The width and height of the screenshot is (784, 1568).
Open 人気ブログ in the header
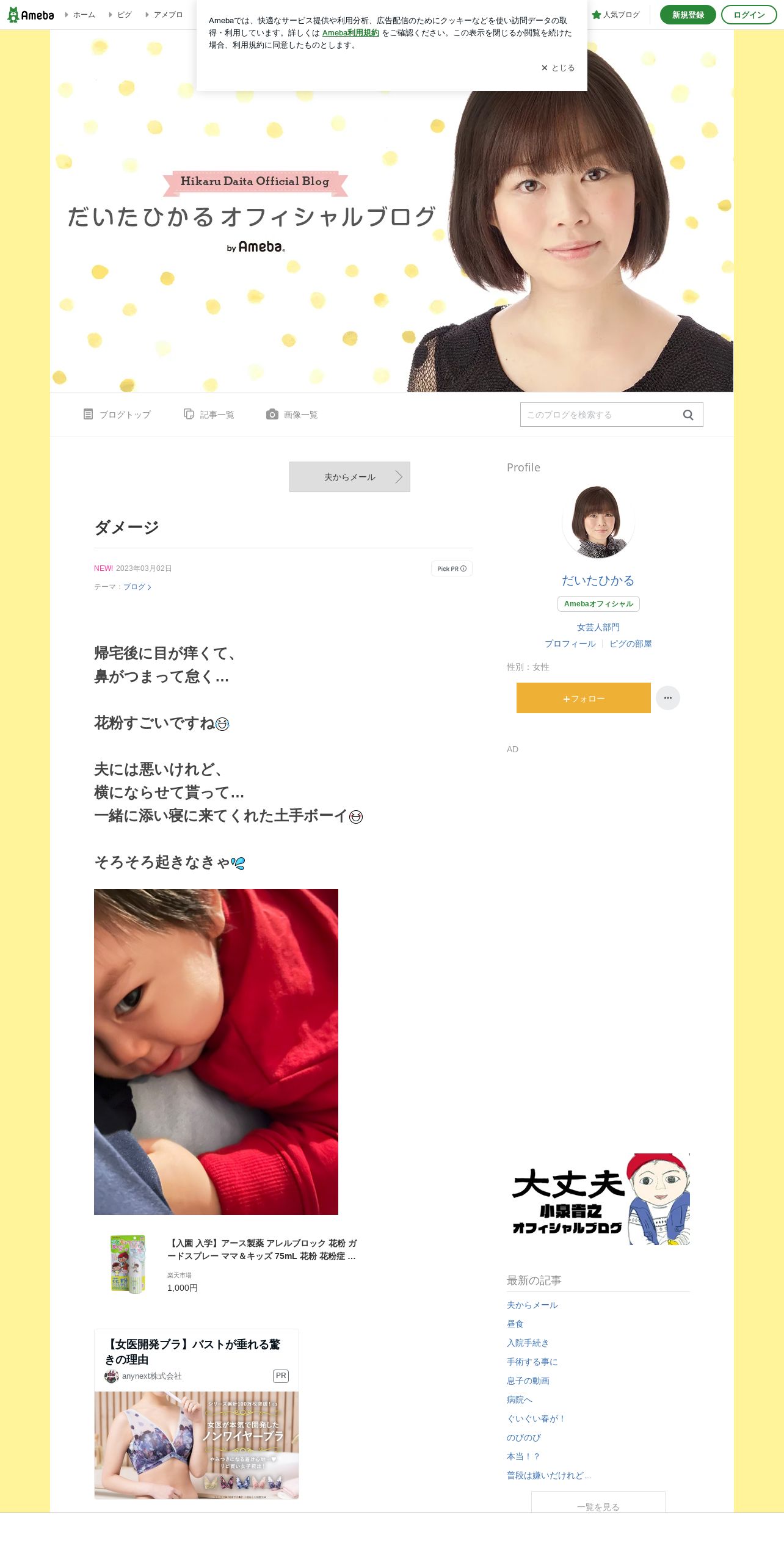click(615, 15)
